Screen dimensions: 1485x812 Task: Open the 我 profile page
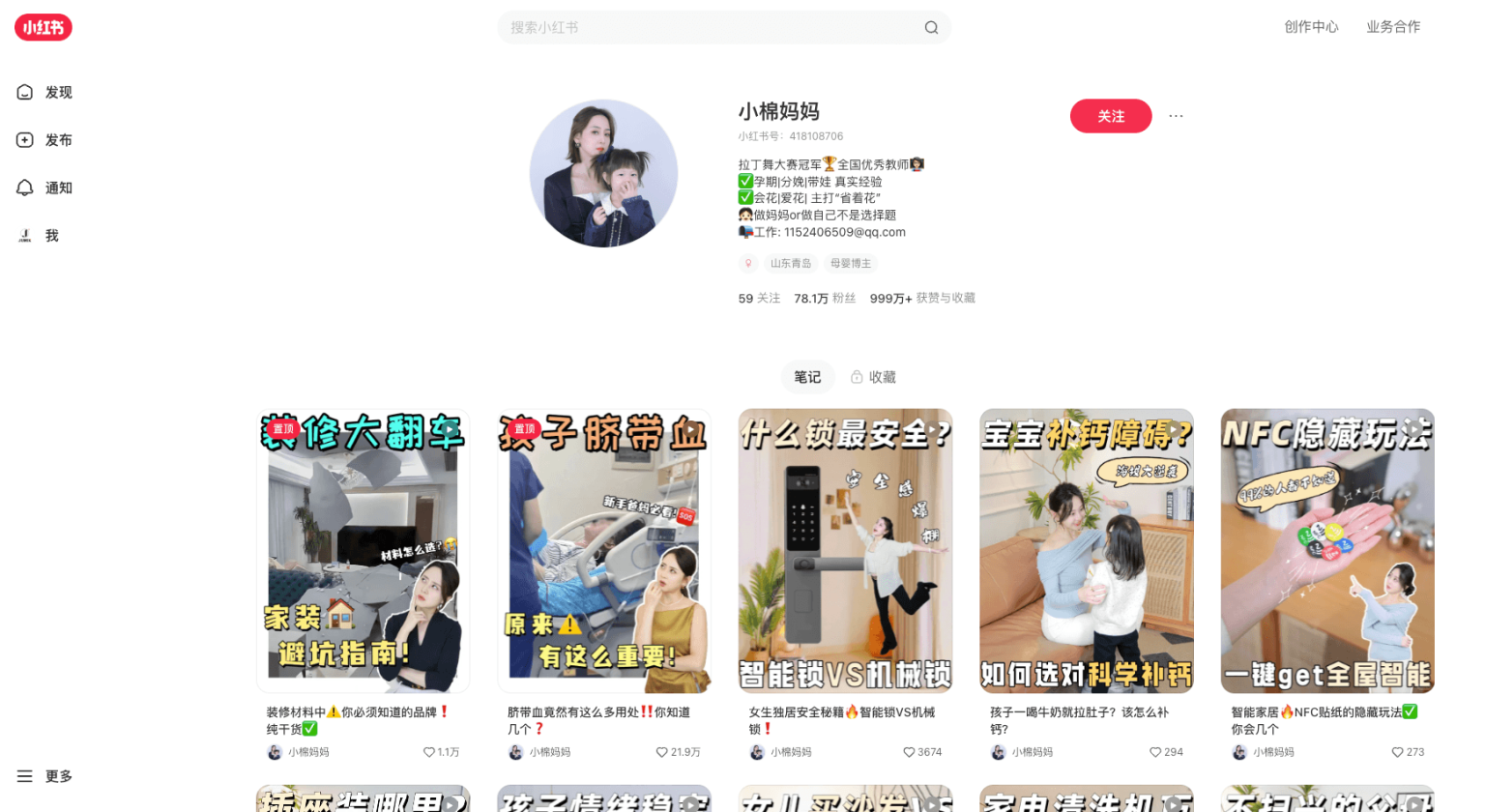(x=39, y=236)
